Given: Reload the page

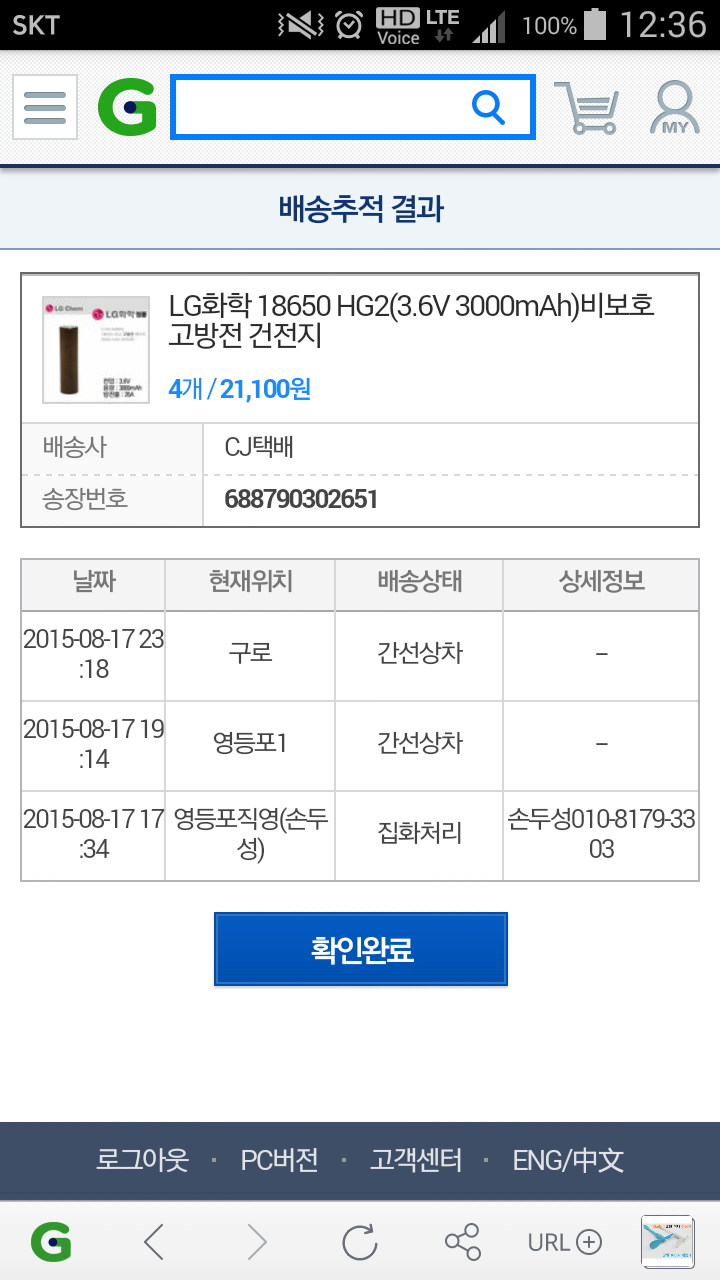Looking at the screenshot, I should pyautogui.click(x=360, y=1242).
